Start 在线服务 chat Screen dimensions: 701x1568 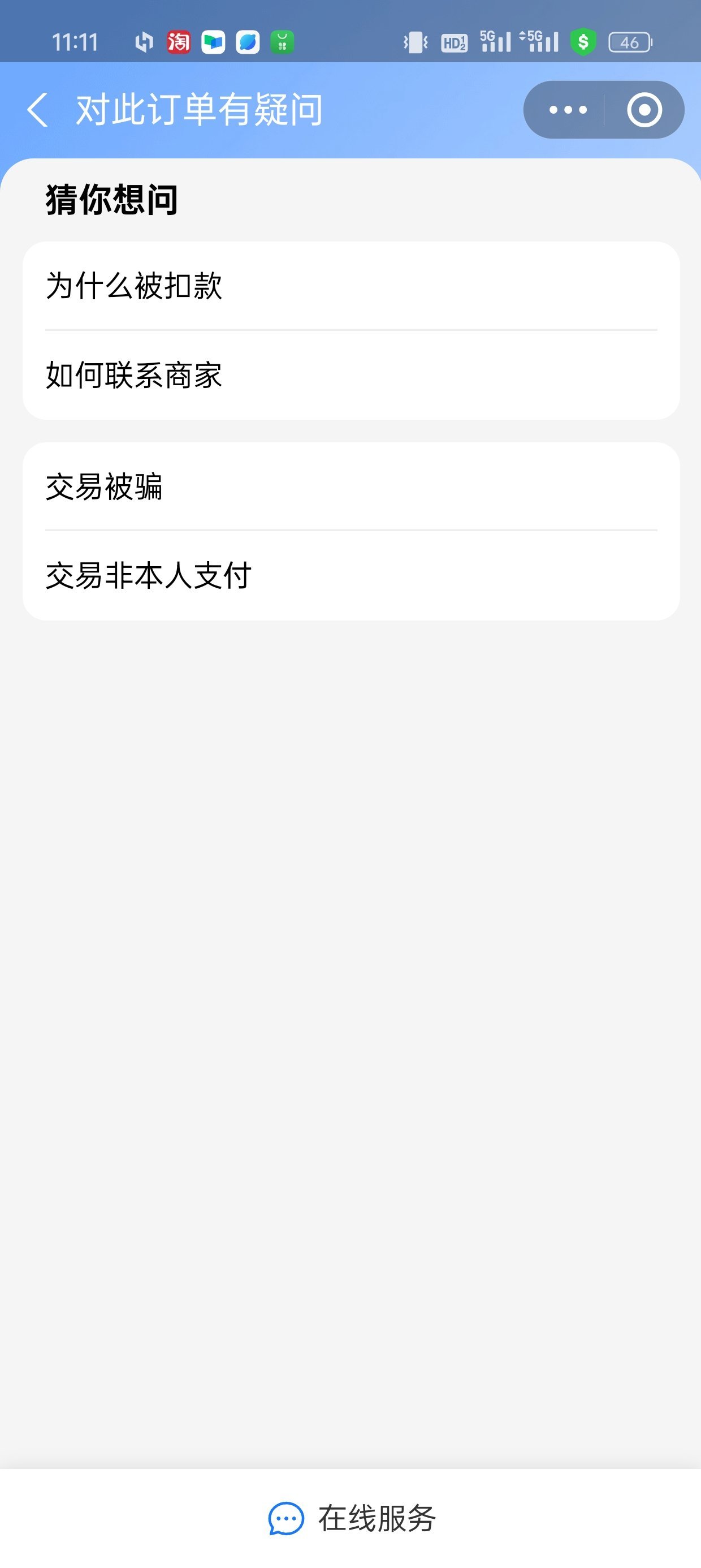click(352, 1519)
